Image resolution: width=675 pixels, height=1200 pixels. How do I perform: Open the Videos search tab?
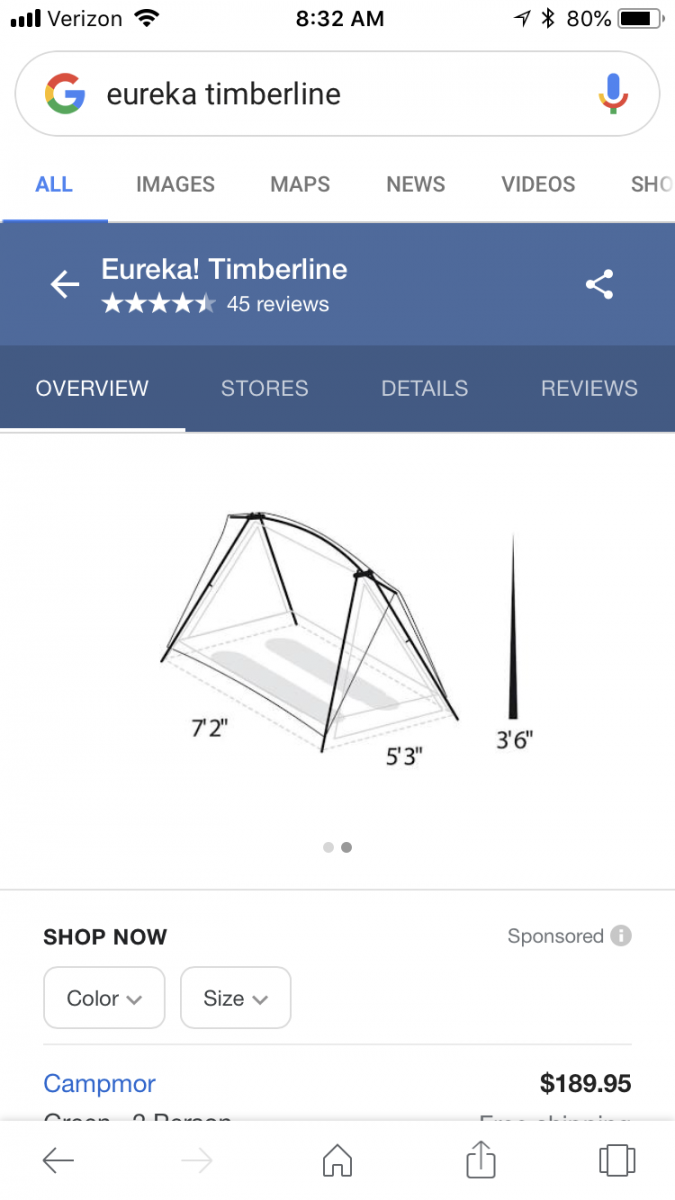pos(538,184)
